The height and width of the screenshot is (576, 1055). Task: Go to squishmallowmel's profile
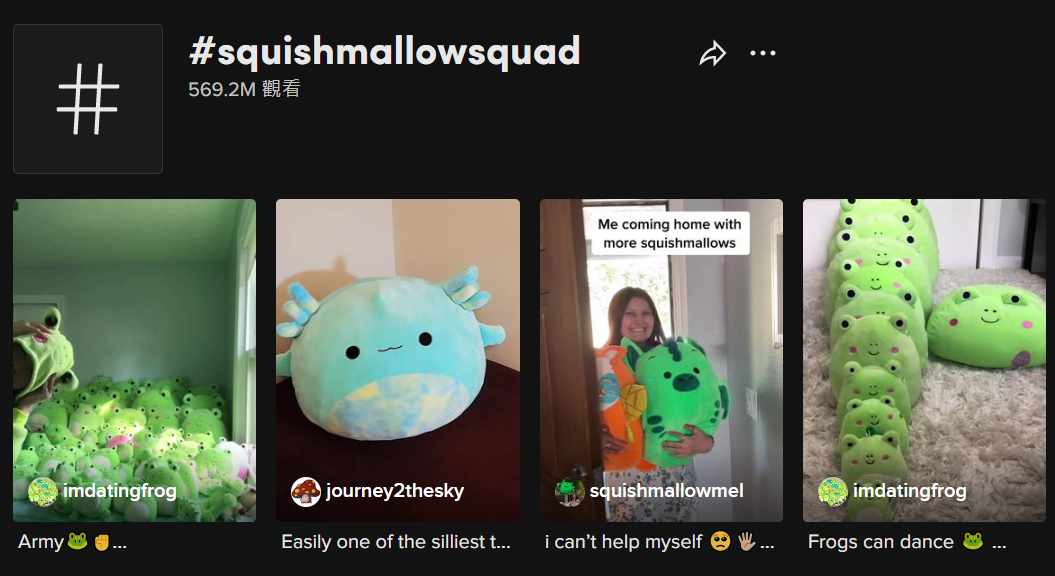pos(665,491)
